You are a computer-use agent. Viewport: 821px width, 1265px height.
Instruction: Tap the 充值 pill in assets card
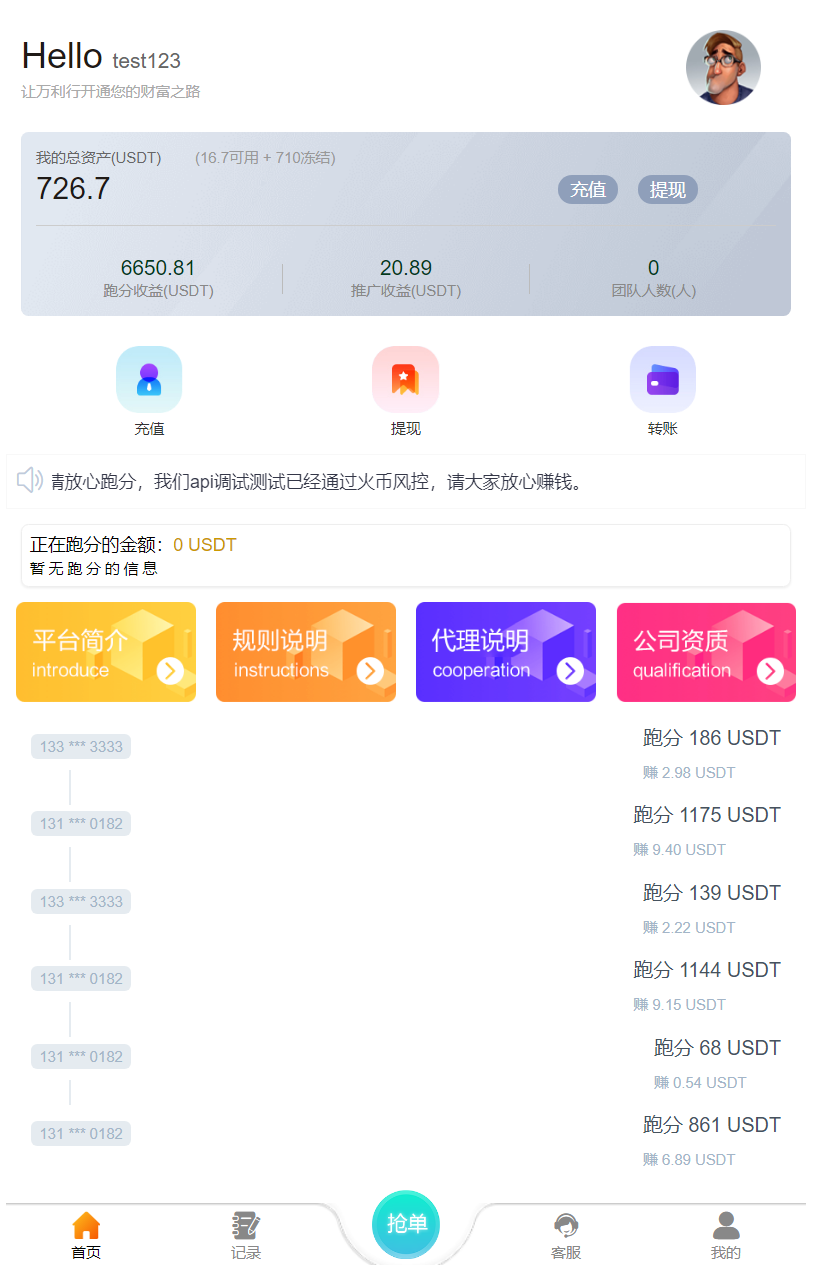[588, 190]
